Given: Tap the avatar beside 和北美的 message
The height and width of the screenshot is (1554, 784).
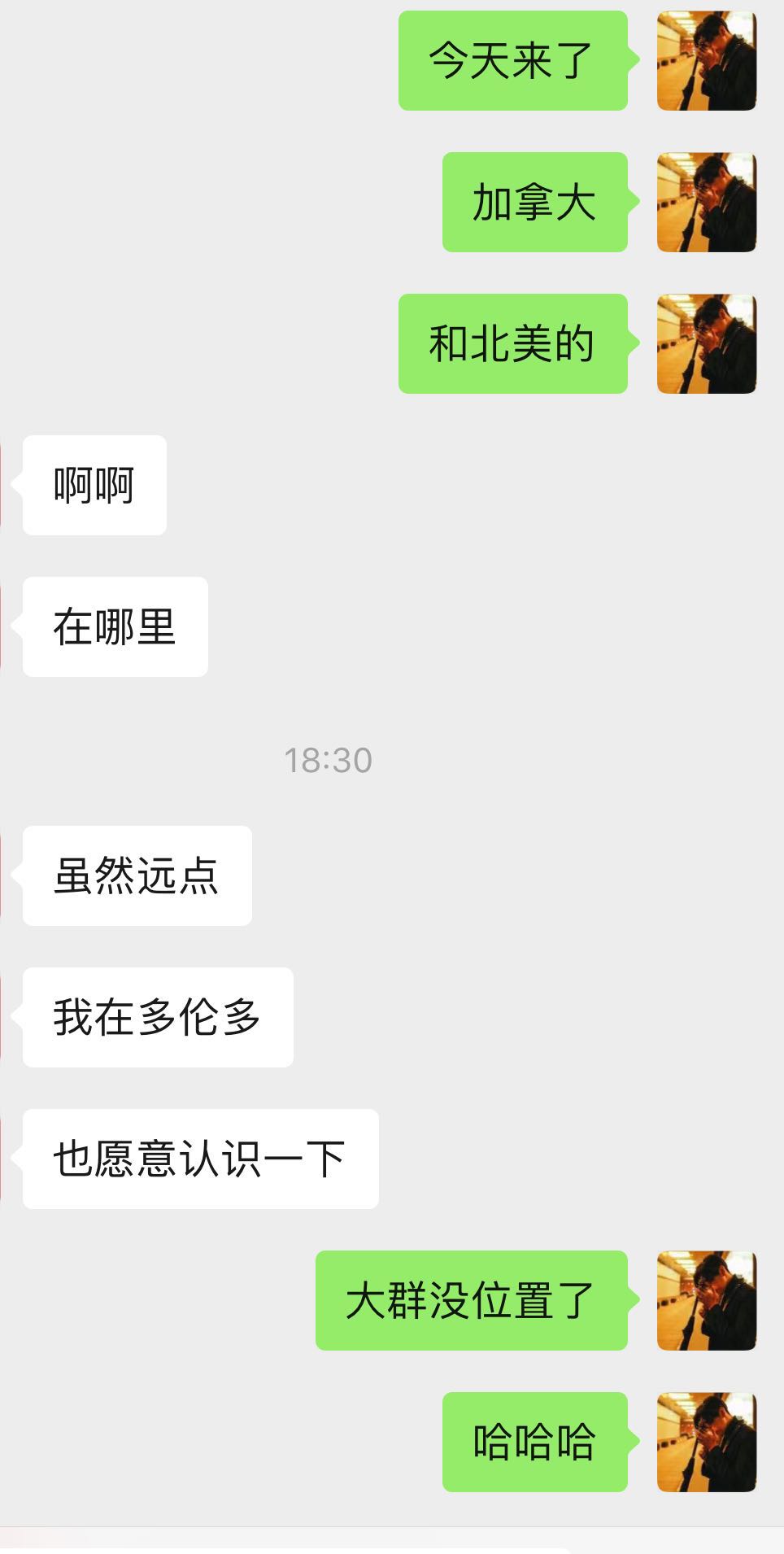Looking at the screenshot, I should point(707,344).
